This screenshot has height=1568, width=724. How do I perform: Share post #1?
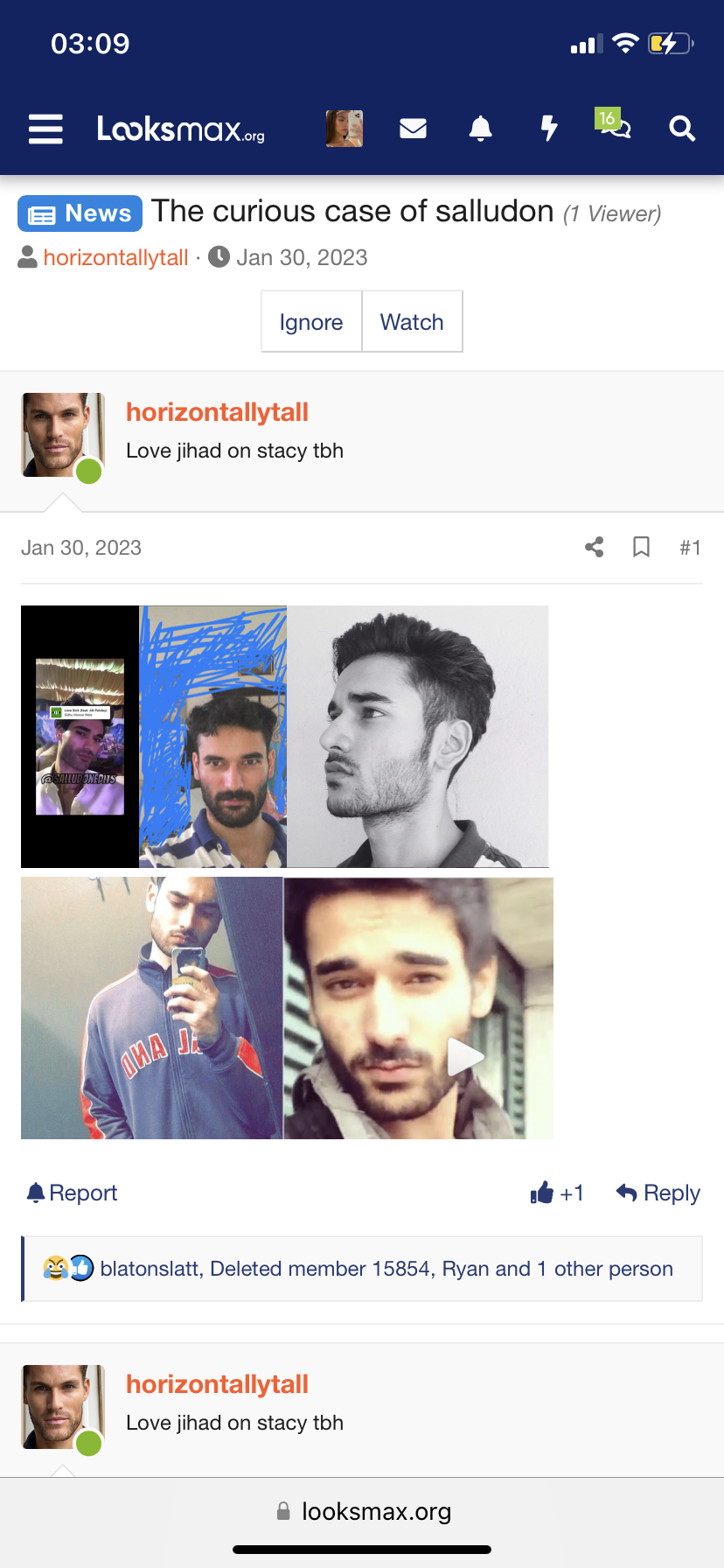[595, 548]
